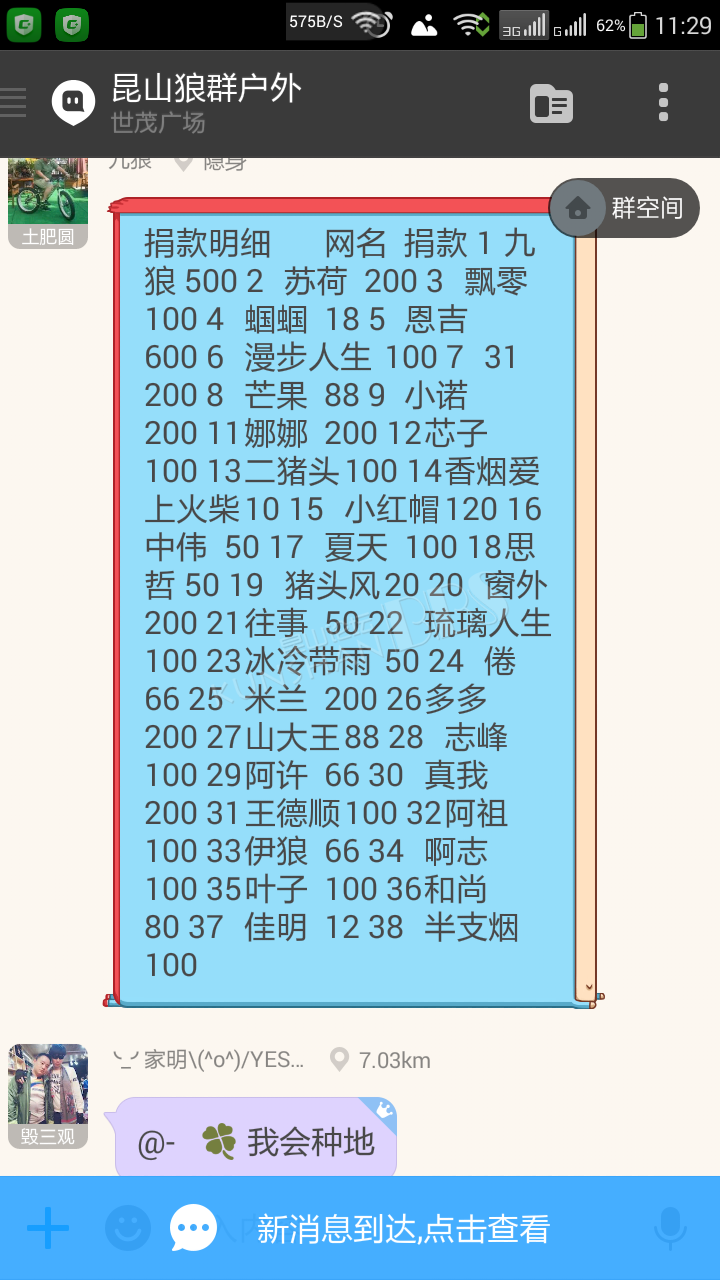Open the plus attachment menu
The width and height of the screenshot is (720, 1280).
(47, 1228)
